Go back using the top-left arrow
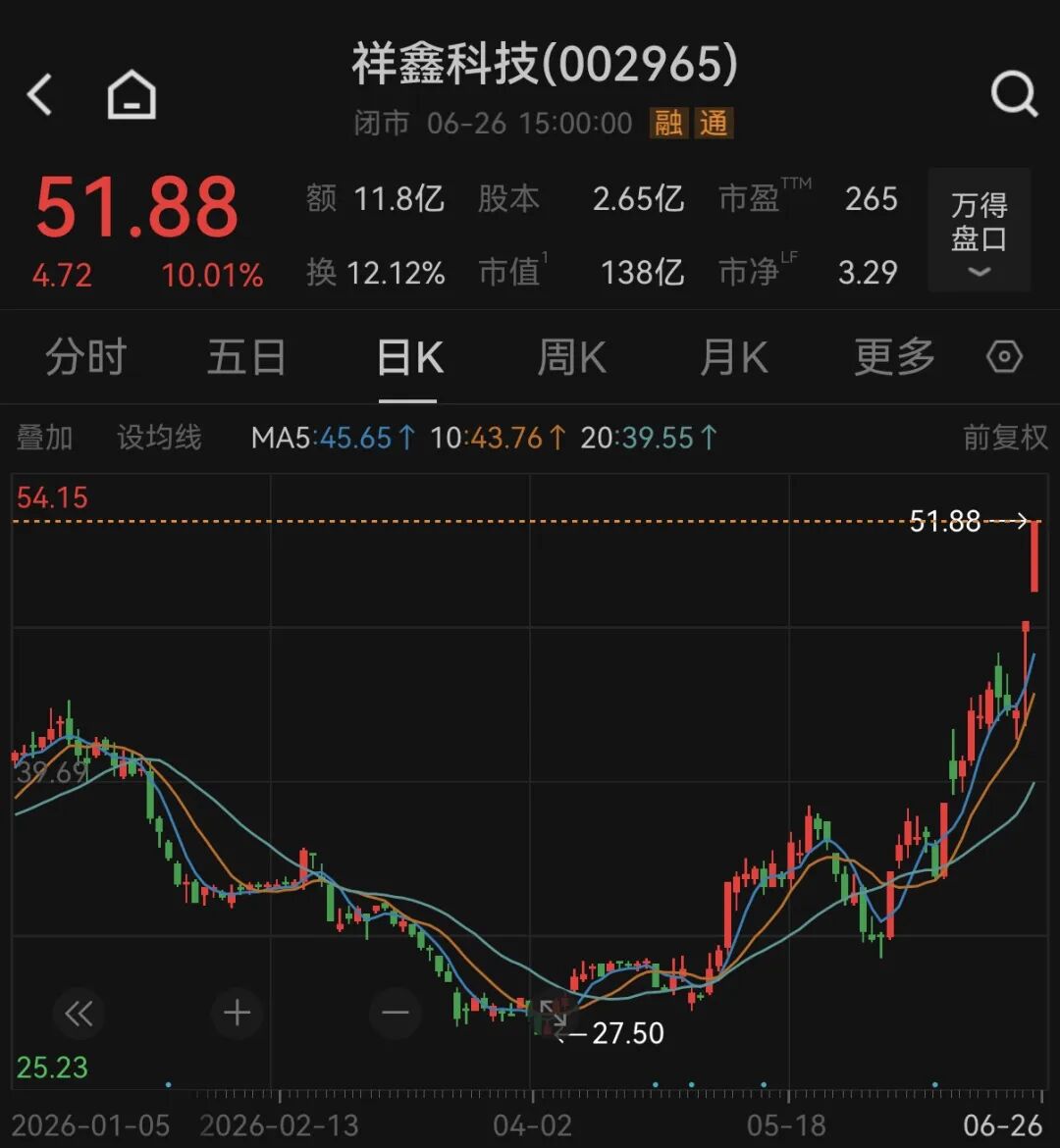Screen dimensions: 1060x1148 pos(39,94)
